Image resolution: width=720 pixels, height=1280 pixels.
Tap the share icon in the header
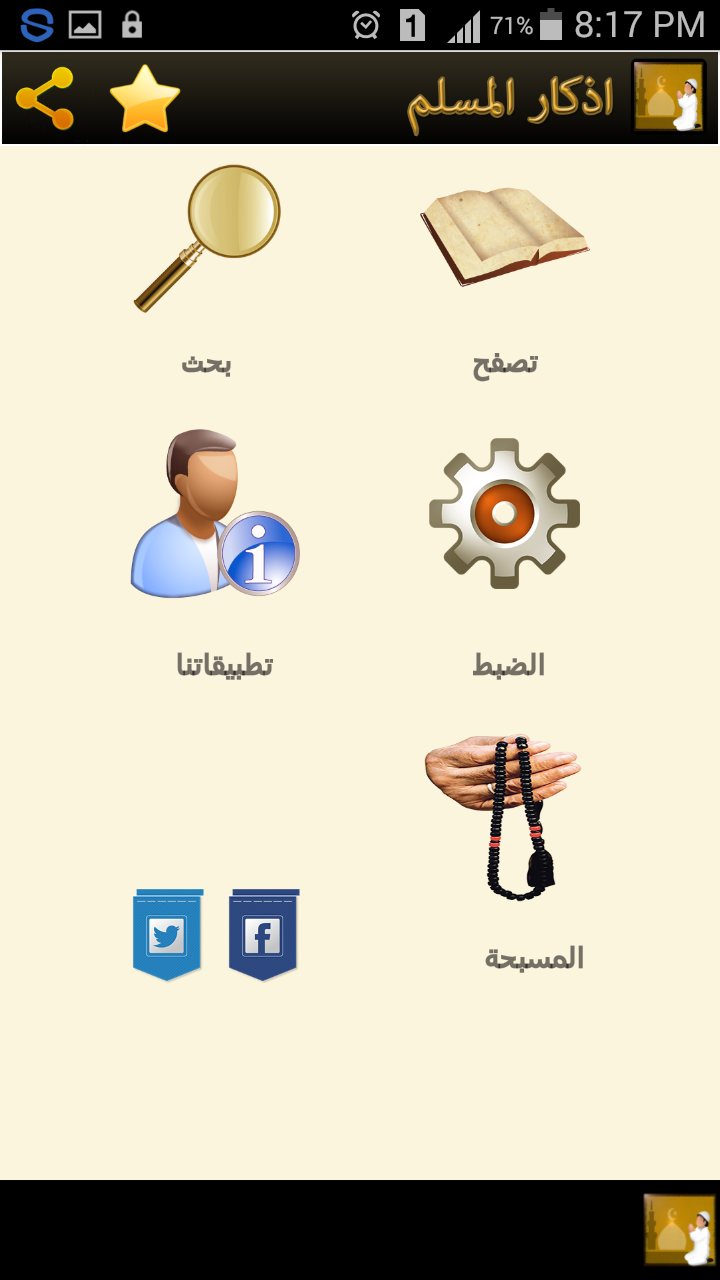point(45,98)
